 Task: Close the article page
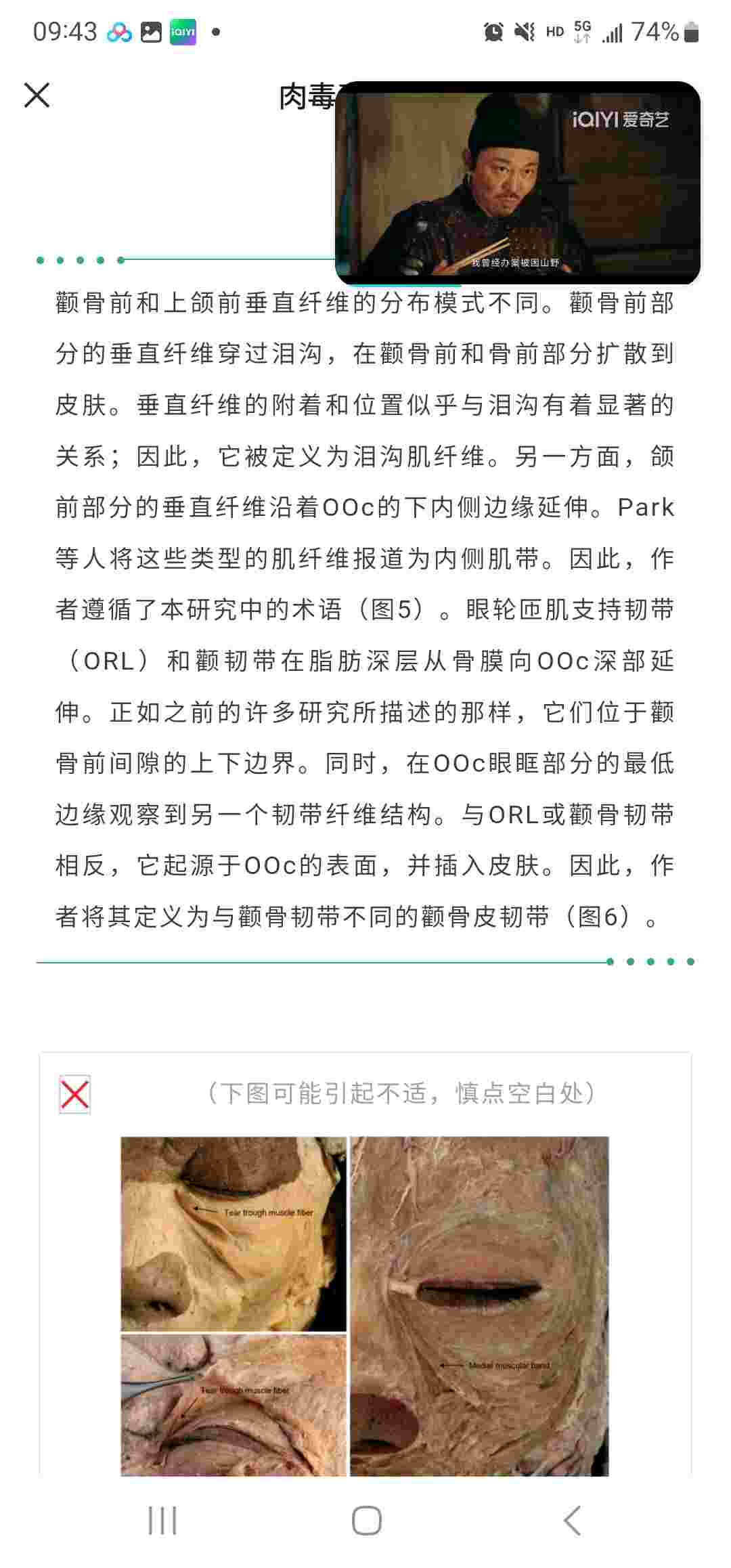point(37,95)
